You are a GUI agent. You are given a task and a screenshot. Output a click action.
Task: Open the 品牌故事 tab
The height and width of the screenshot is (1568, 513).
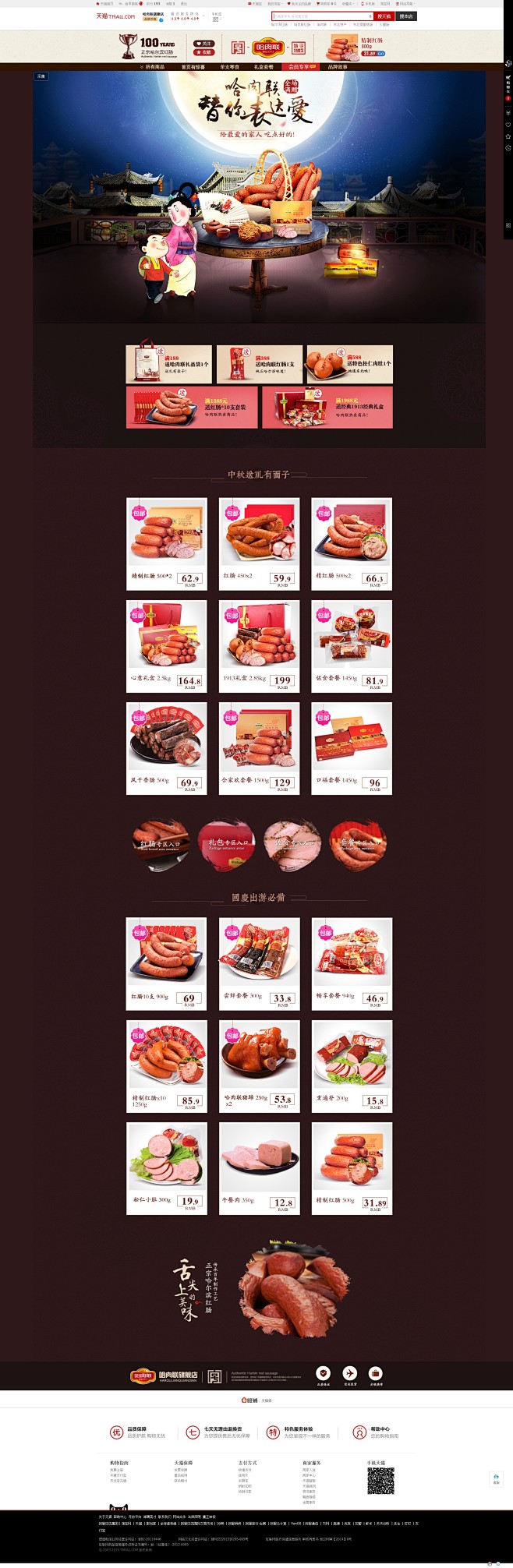pyautogui.click(x=337, y=67)
